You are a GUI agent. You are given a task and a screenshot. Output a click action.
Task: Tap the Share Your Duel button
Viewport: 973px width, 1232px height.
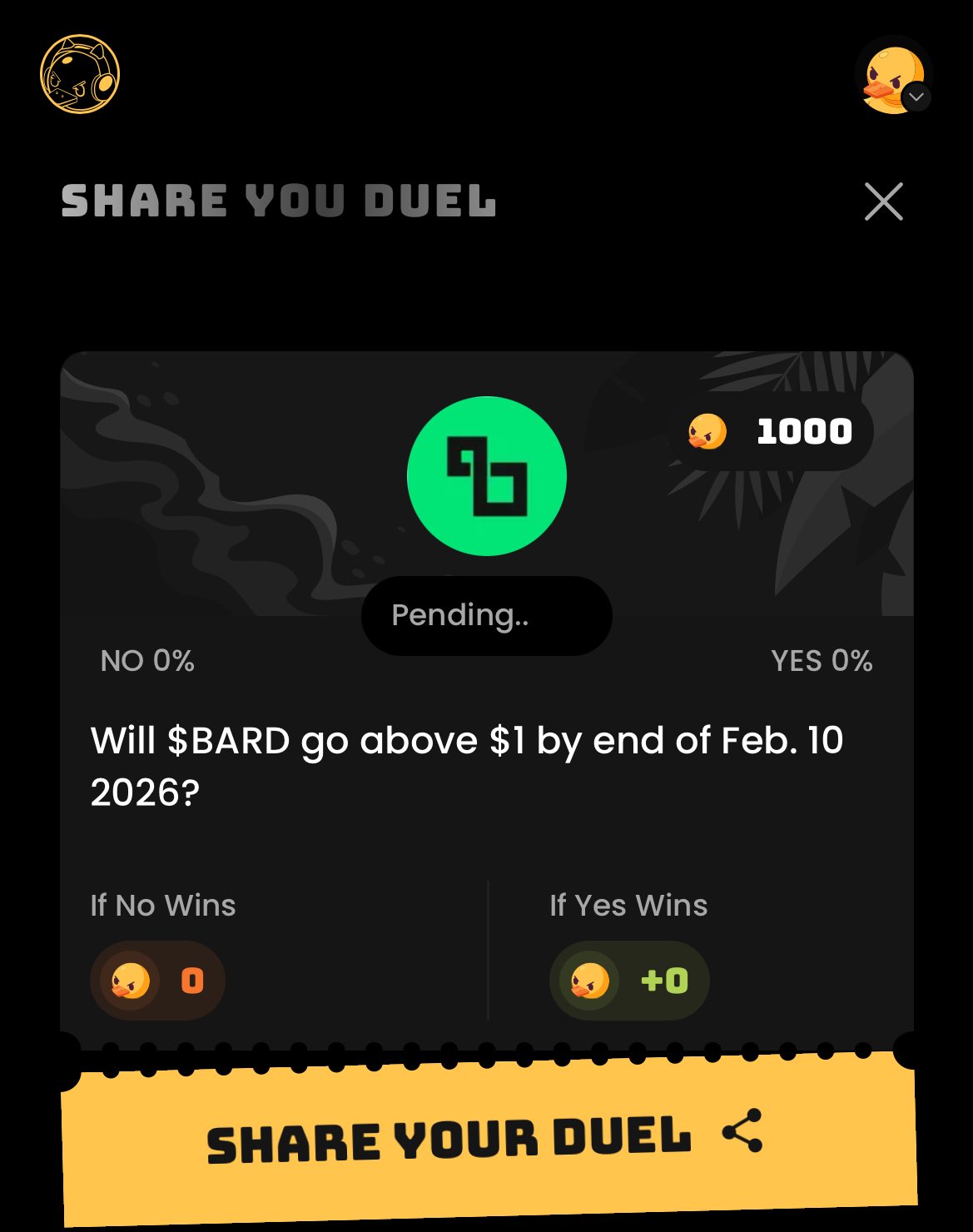tap(487, 1138)
